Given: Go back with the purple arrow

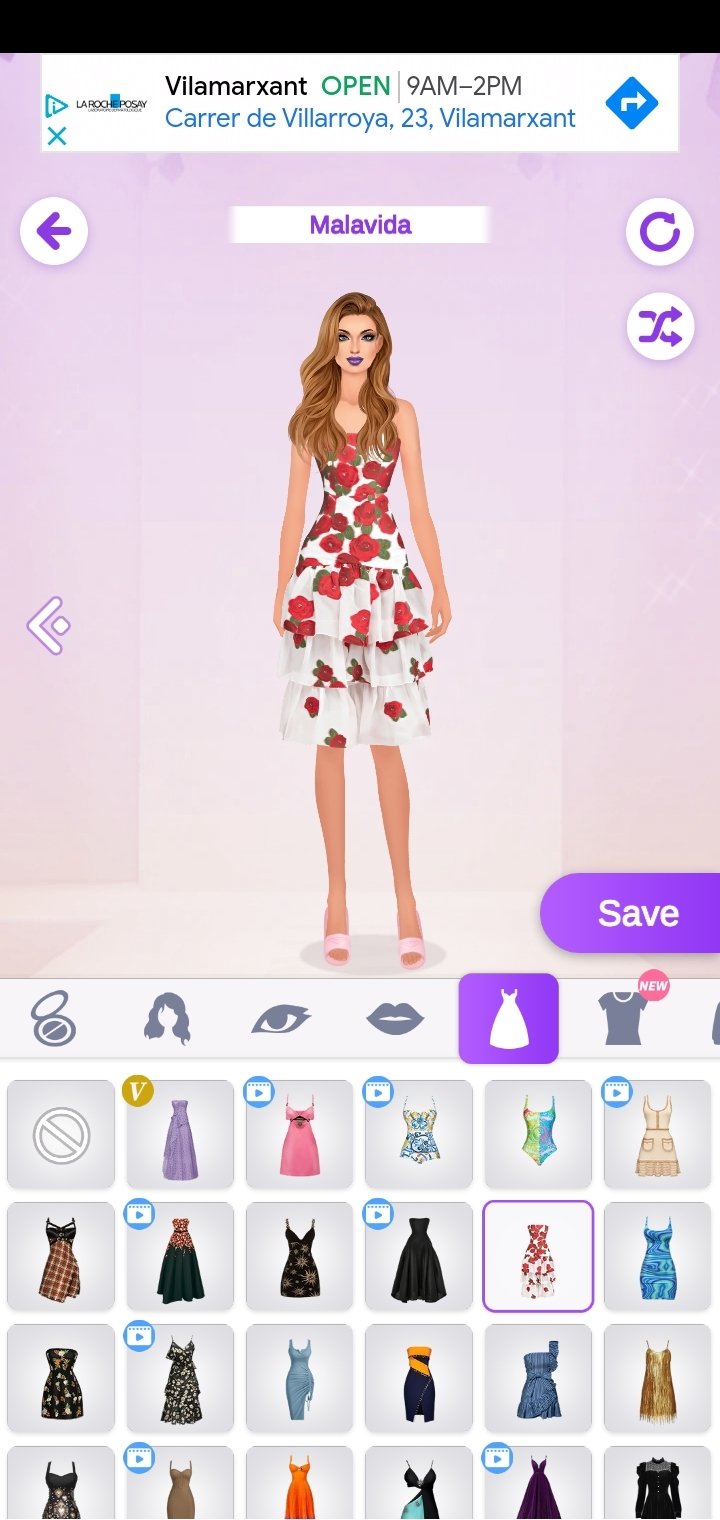Looking at the screenshot, I should (54, 232).
